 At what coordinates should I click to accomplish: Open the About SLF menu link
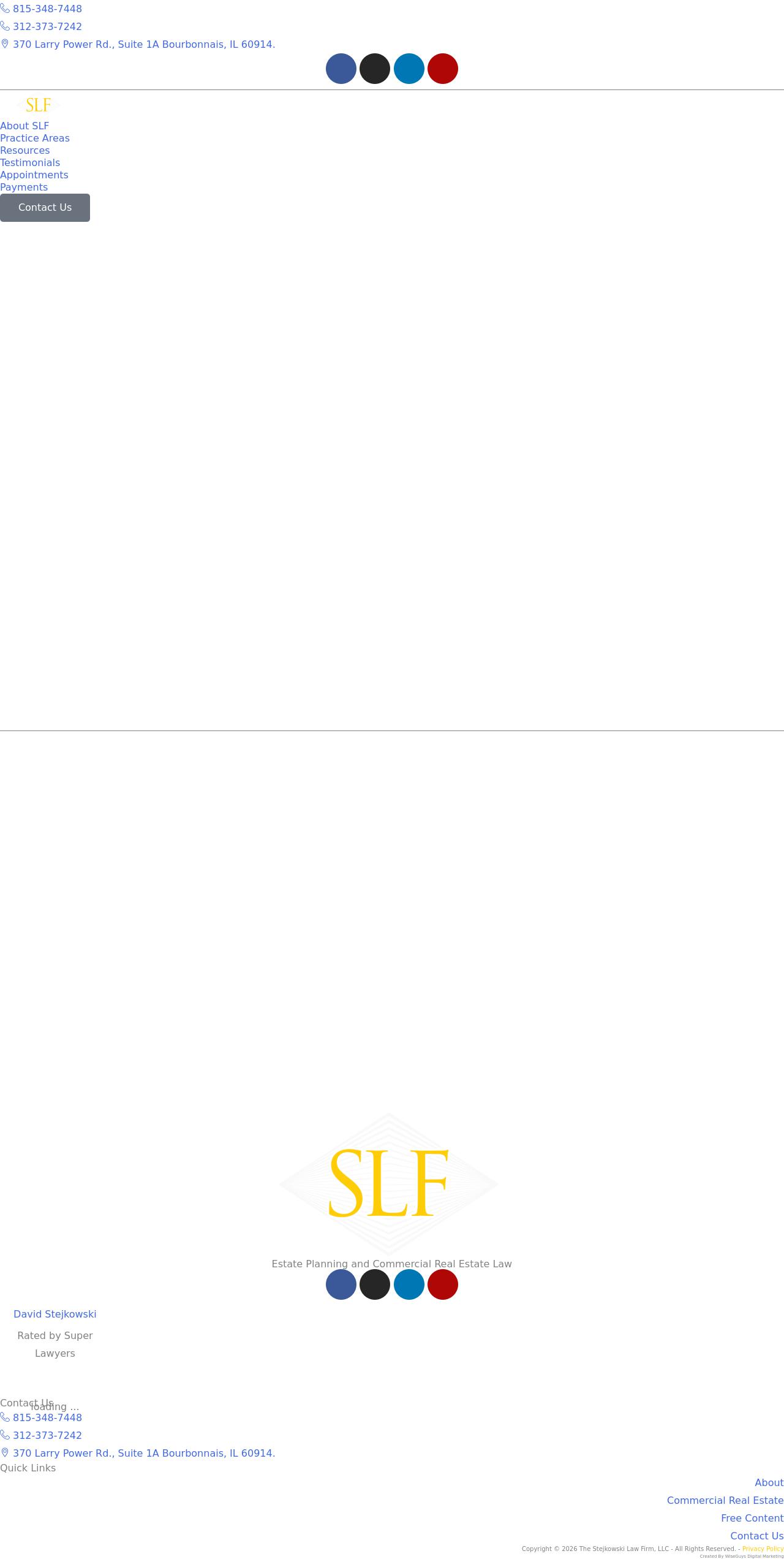tap(24, 126)
